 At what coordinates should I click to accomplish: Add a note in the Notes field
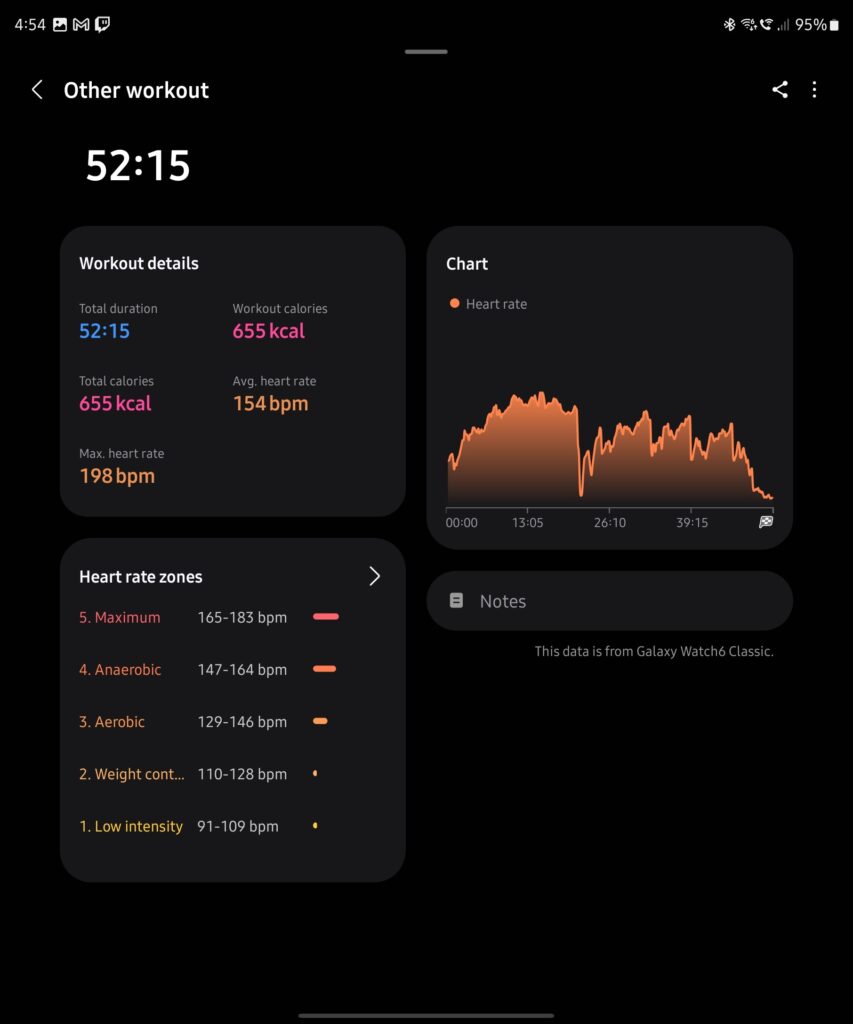tap(609, 601)
